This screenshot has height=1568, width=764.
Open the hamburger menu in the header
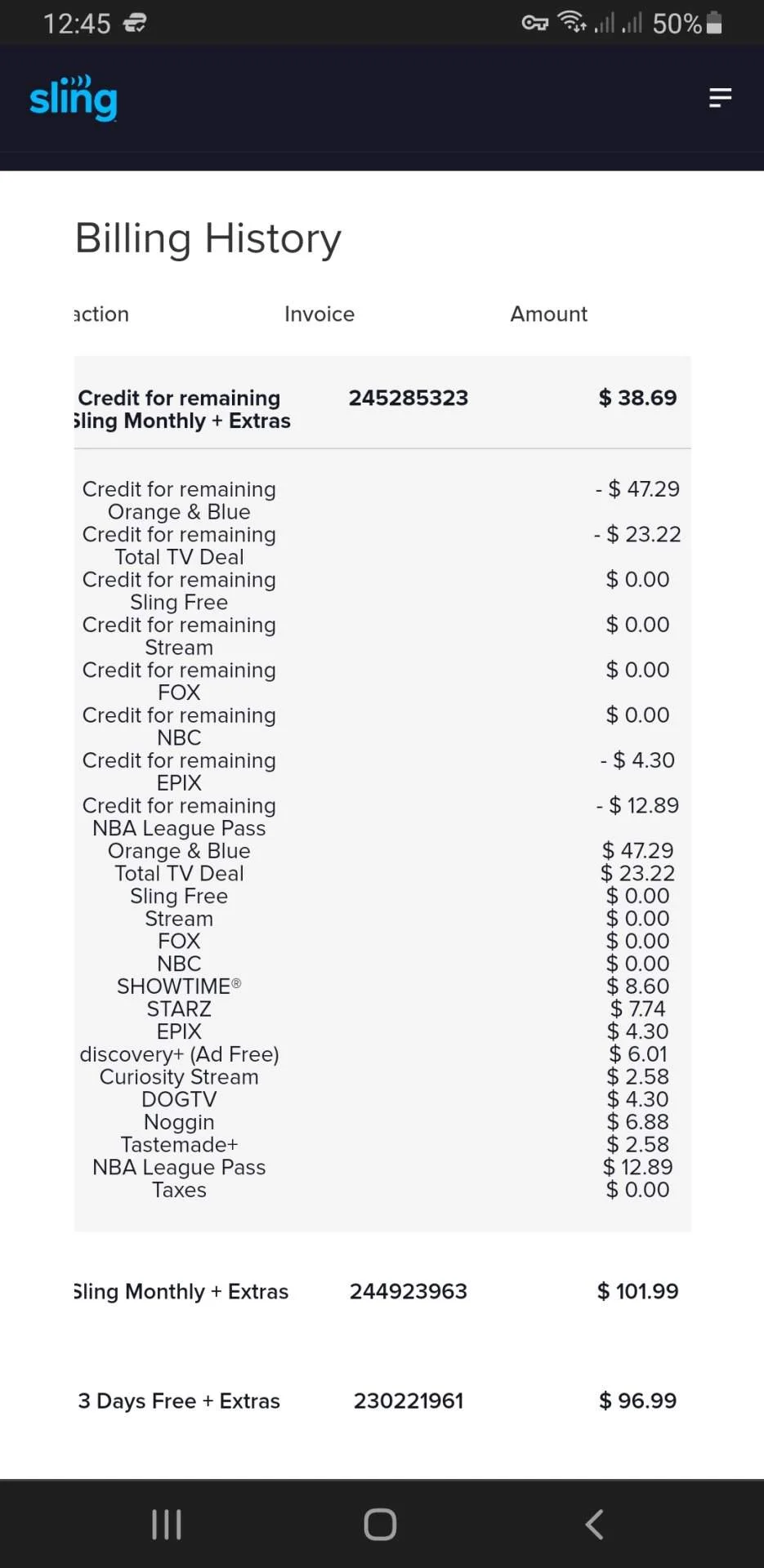(x=720, y=98)
